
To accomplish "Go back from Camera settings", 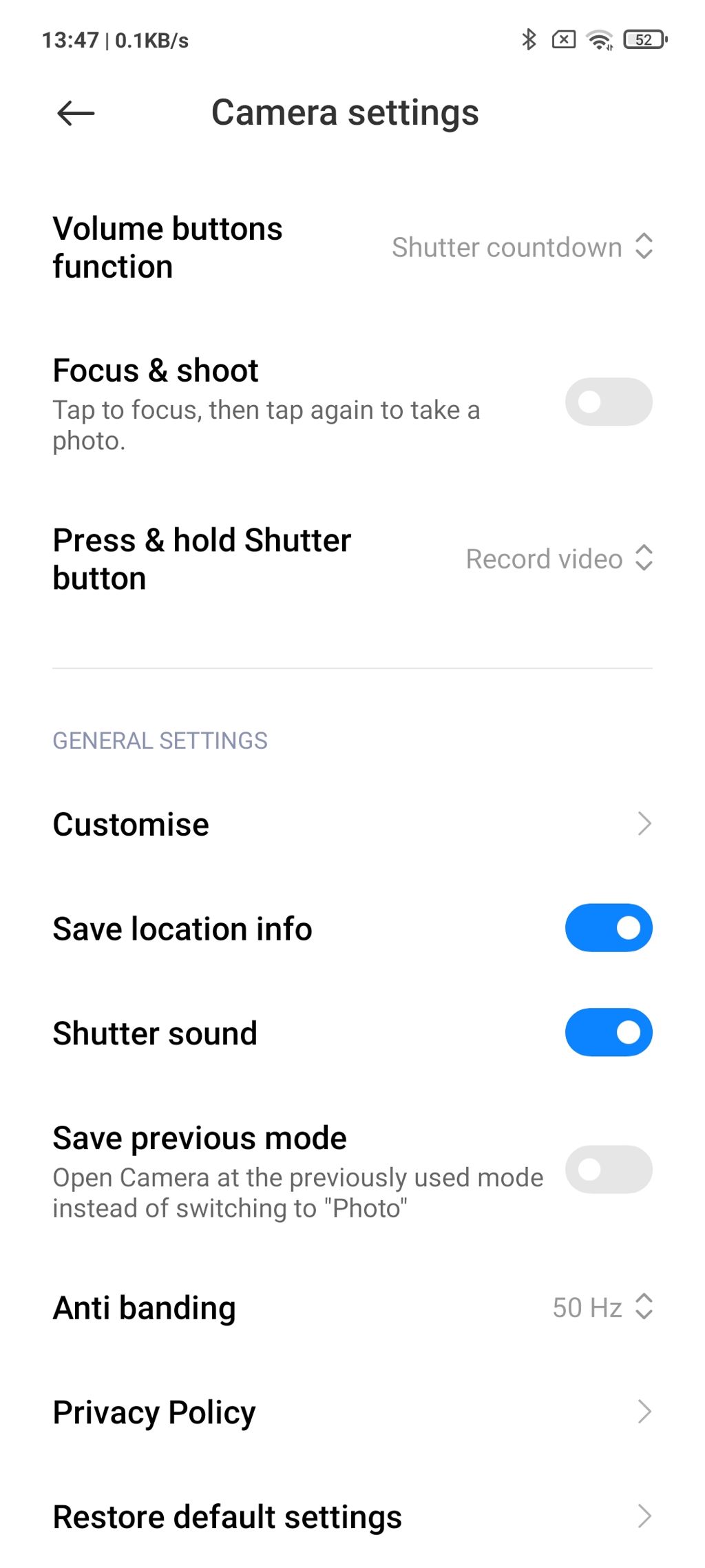I will click(76, 114).
